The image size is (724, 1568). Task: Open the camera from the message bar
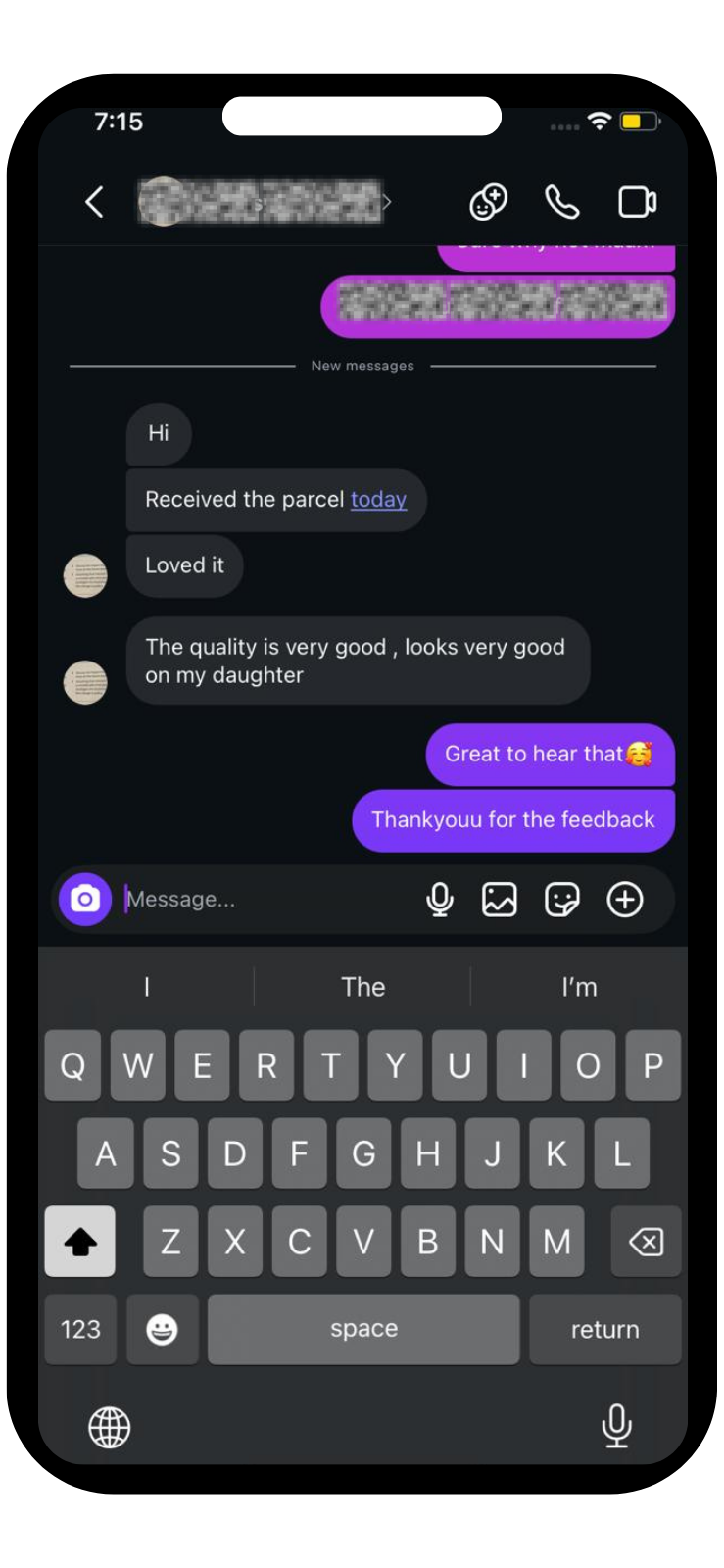[x=85, y=899]
